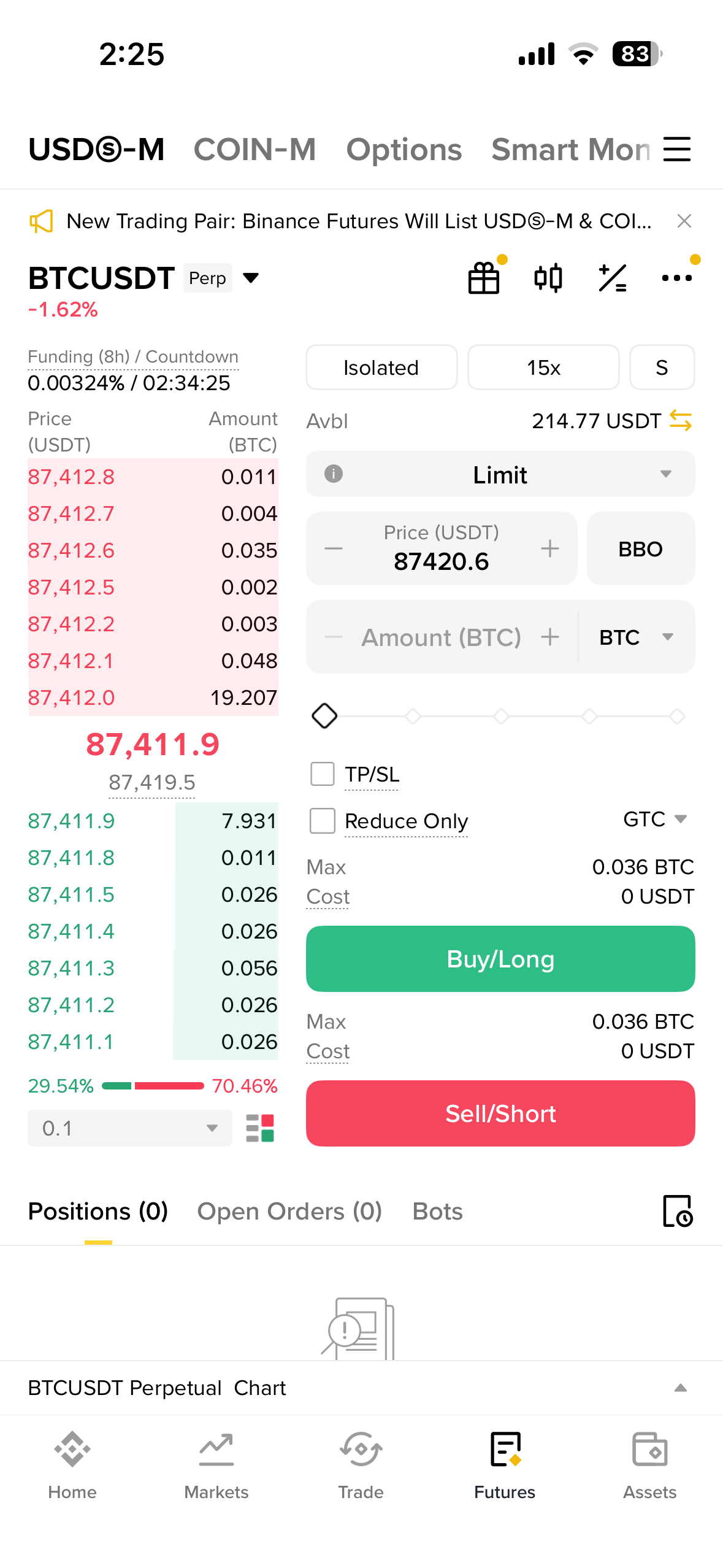Open the 0.1 price precision dropdown
The height and width of the screenshot is (1568, 723).
pyautogui.click(x=129, y=1128)
